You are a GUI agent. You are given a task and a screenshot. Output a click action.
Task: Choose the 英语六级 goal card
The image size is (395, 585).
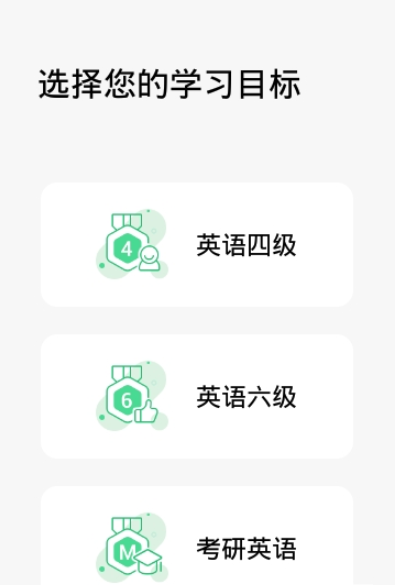197,396
